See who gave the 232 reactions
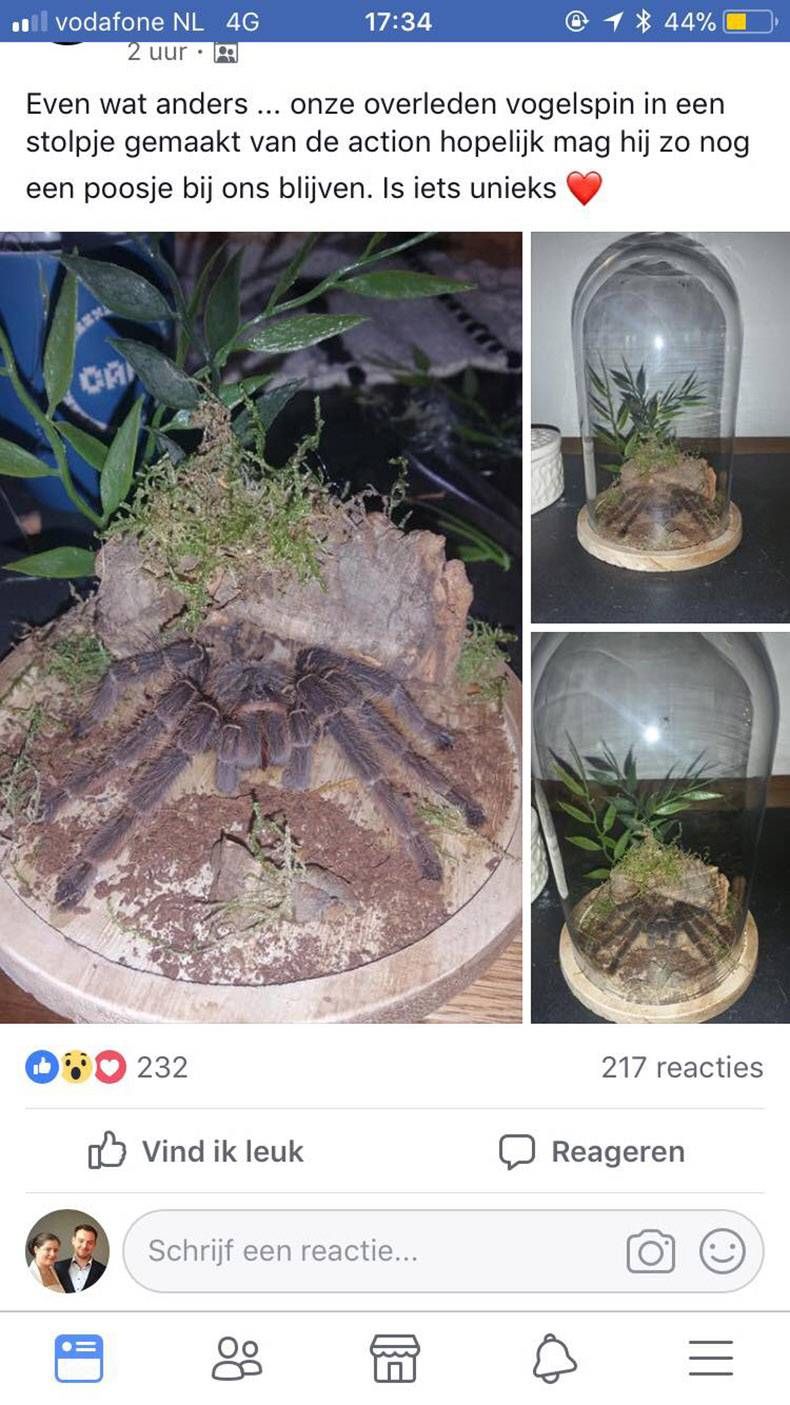Screen dimensions: 790x1405 (107, 1067)
